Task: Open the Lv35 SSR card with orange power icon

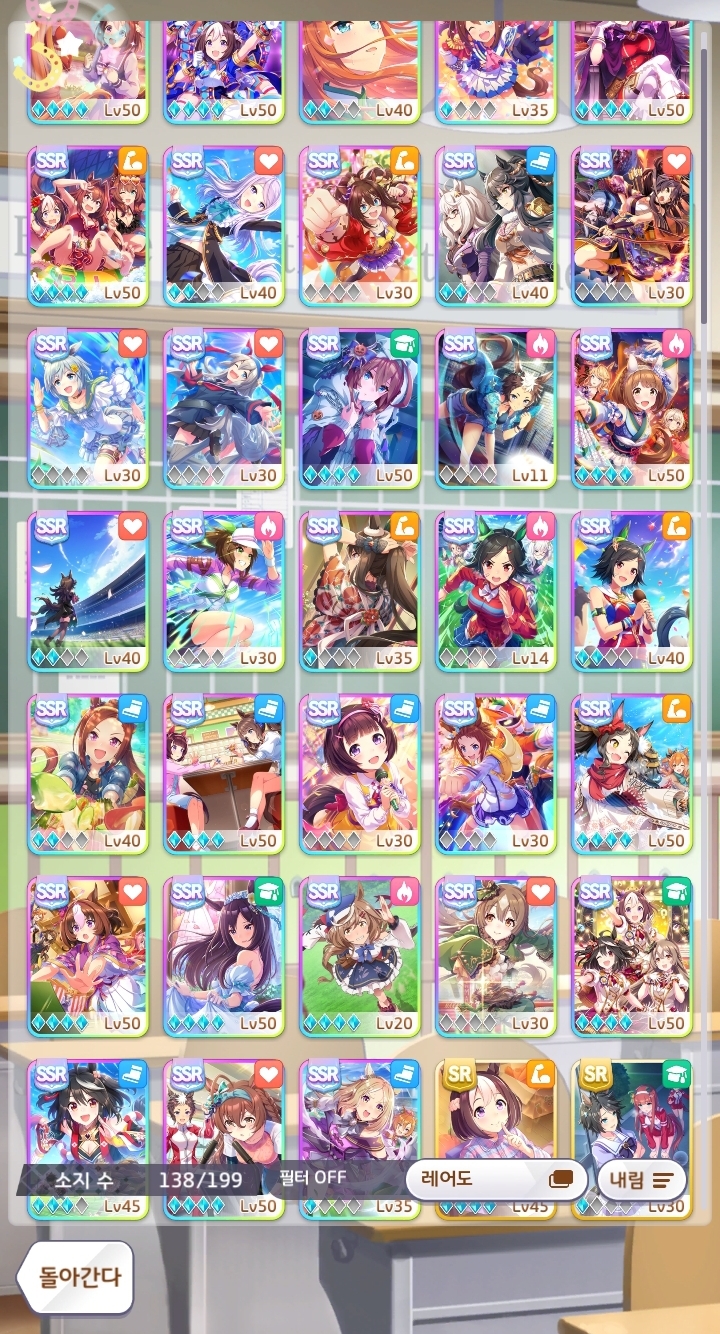Action: 360,590
